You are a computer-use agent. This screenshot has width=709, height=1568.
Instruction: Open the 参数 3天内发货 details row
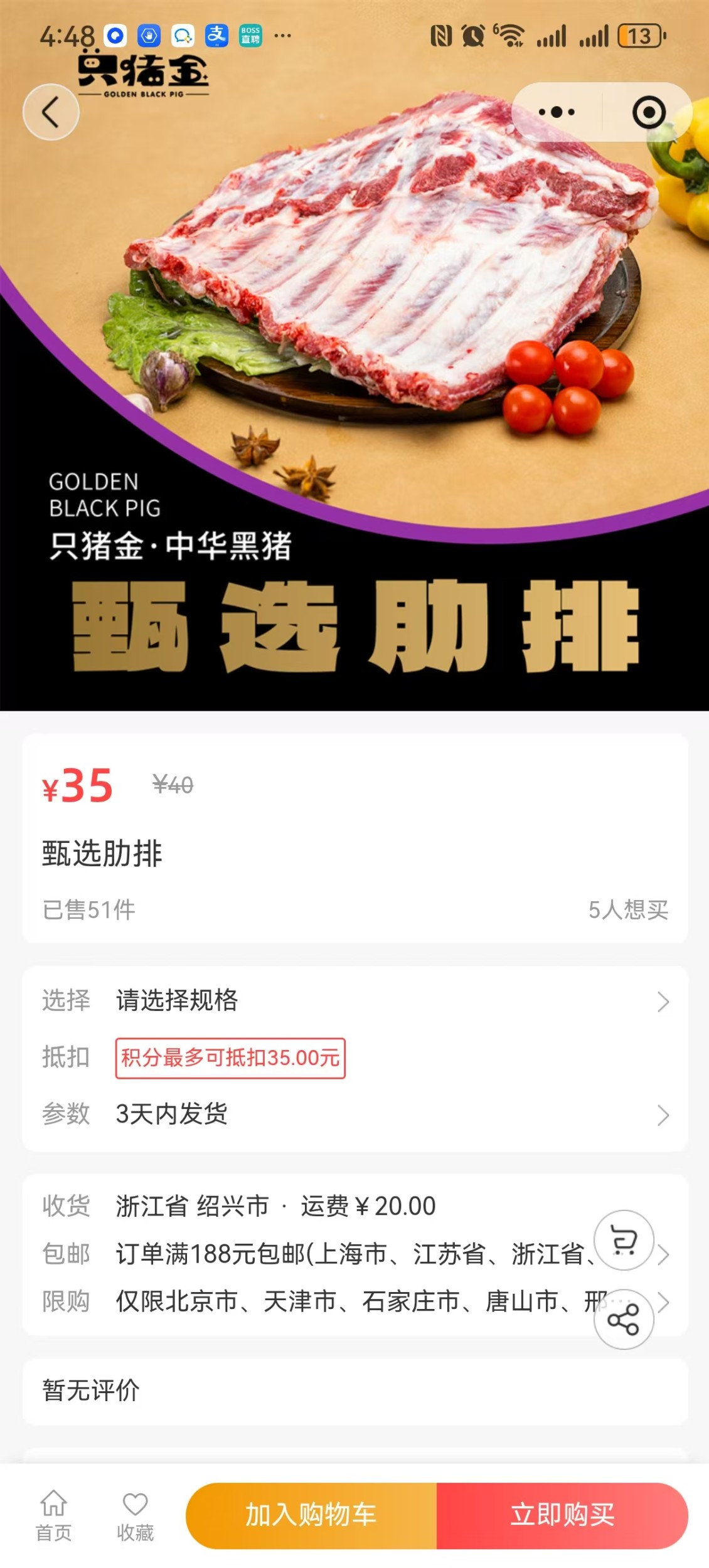[355, 1115]
